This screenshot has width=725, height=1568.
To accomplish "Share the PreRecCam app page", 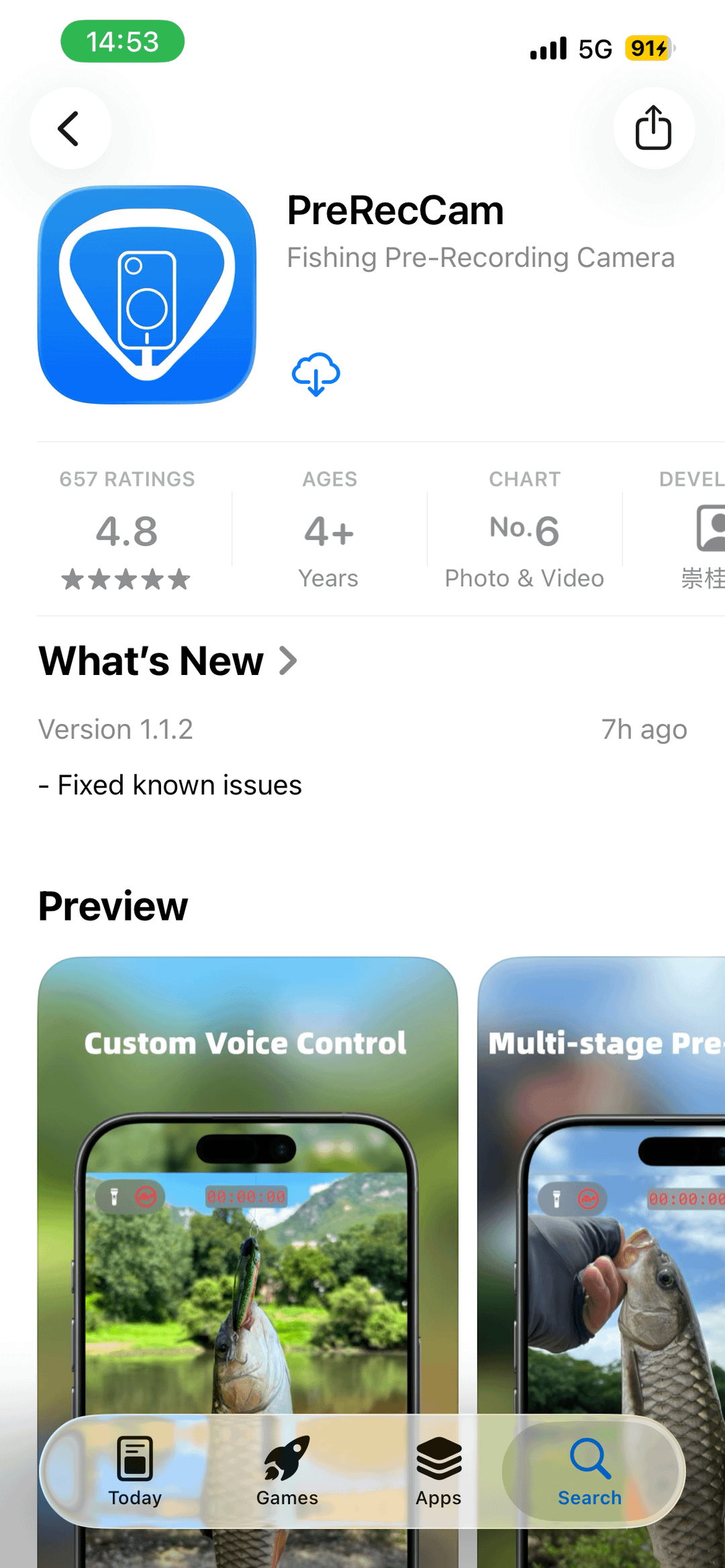I will click(653, 127).
